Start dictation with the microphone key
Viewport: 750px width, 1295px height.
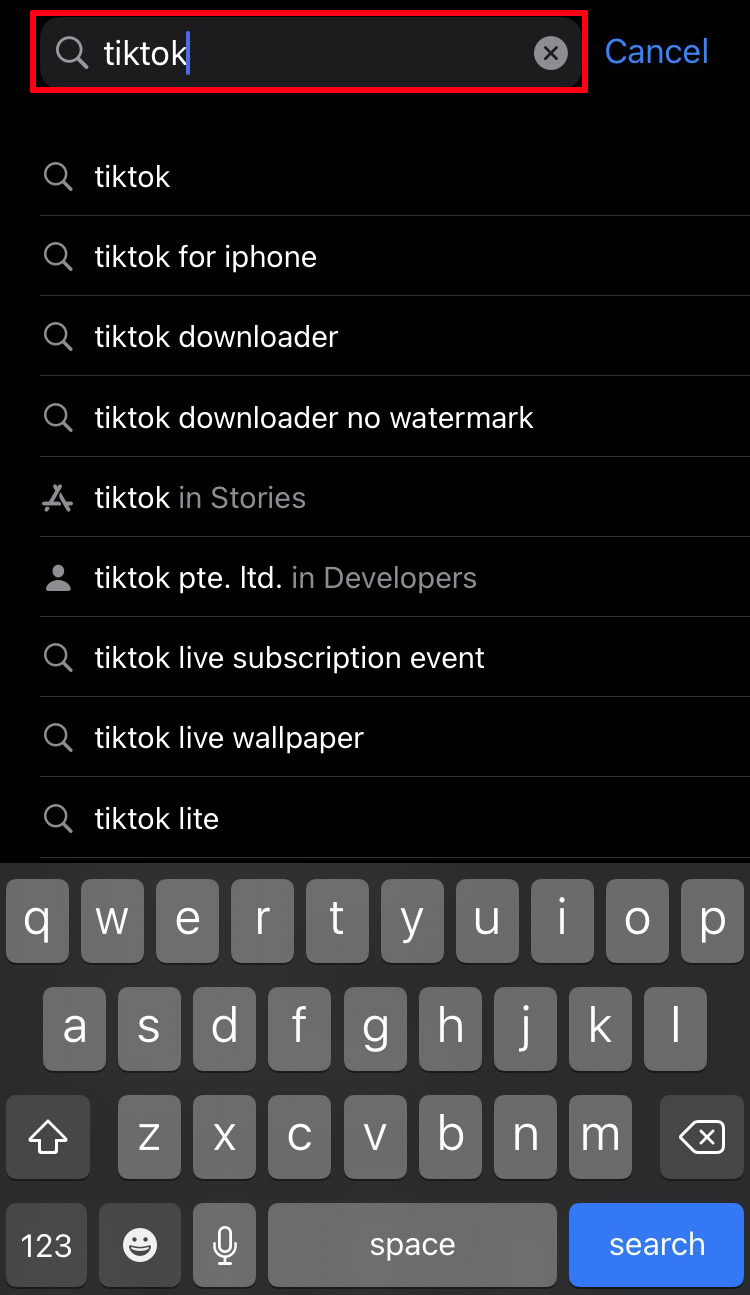click(x=225, y=1245)
